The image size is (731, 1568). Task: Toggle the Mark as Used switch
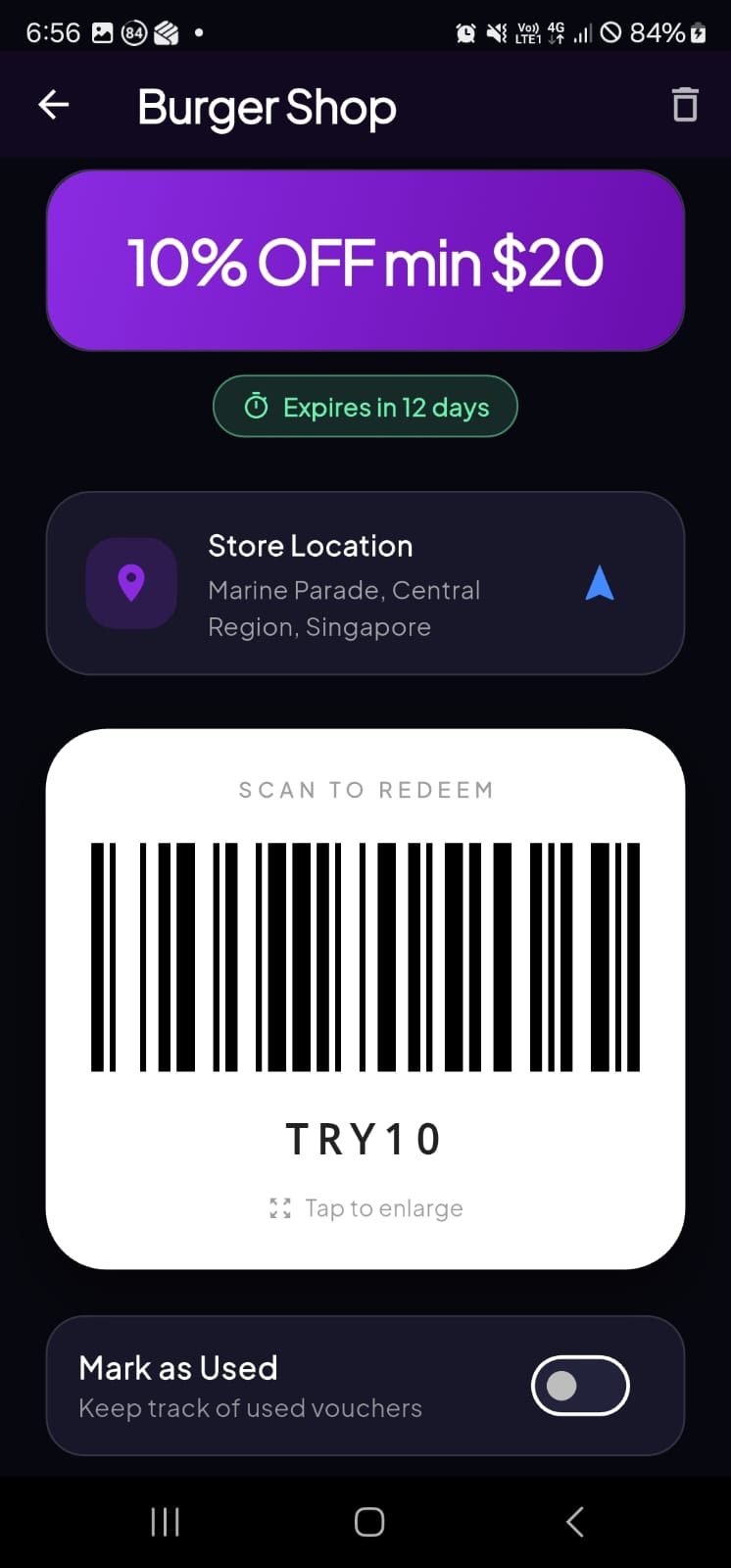pos(580,1385)
